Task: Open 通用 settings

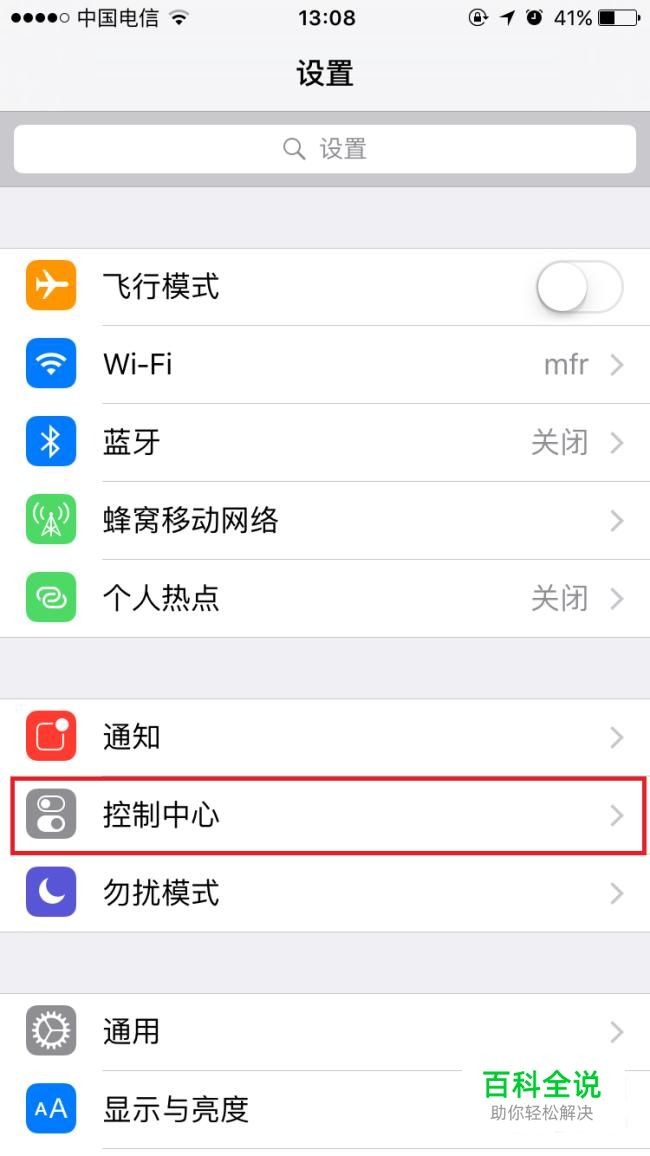Action: pyautogui.click(x=325, y=1032)
